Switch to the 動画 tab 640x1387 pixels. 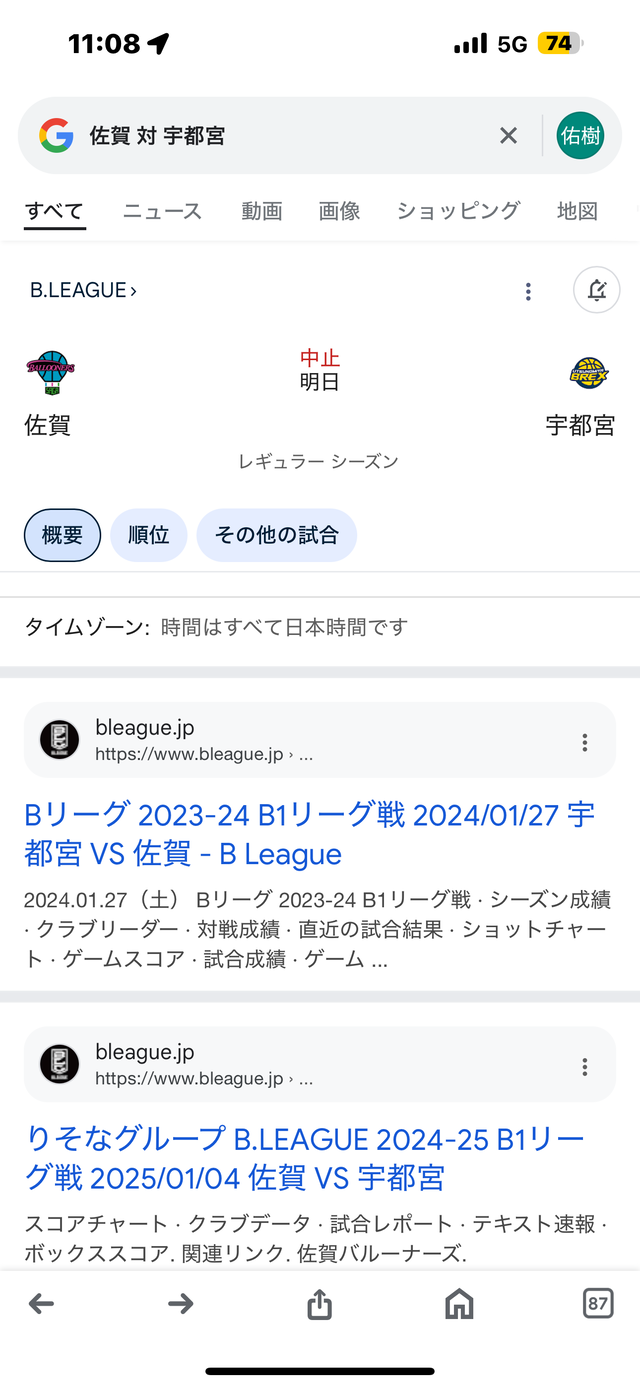[x=261, y=211]
